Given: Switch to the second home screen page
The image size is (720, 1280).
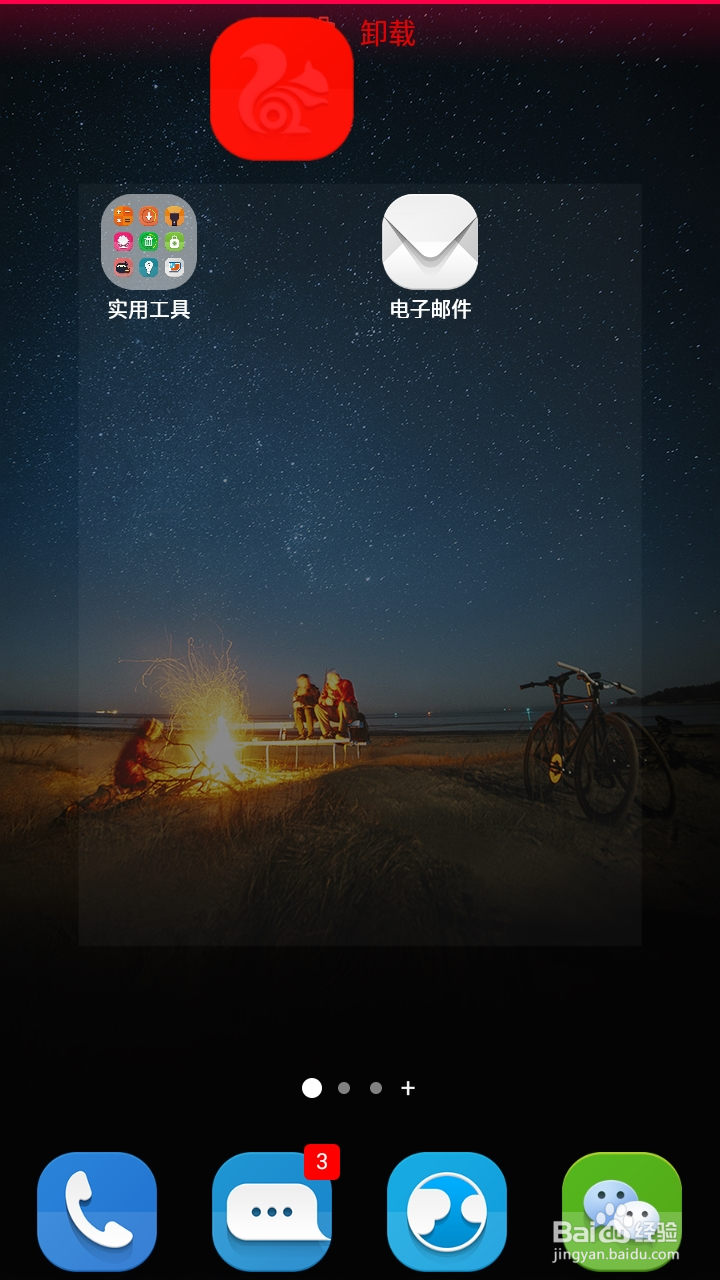Looking at the screenshot, I should pyautogui.click(x=345, y=1088).
